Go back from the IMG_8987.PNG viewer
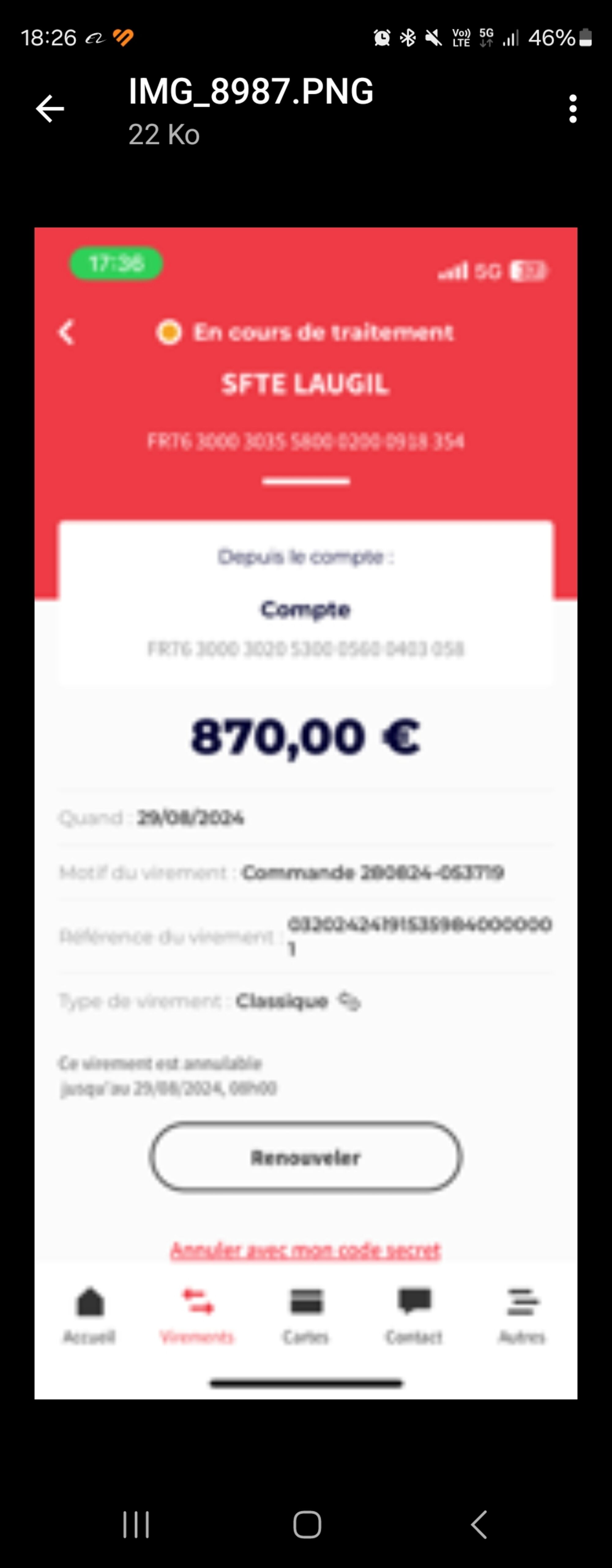The image size is (612, 1568). tap(50, 109)
